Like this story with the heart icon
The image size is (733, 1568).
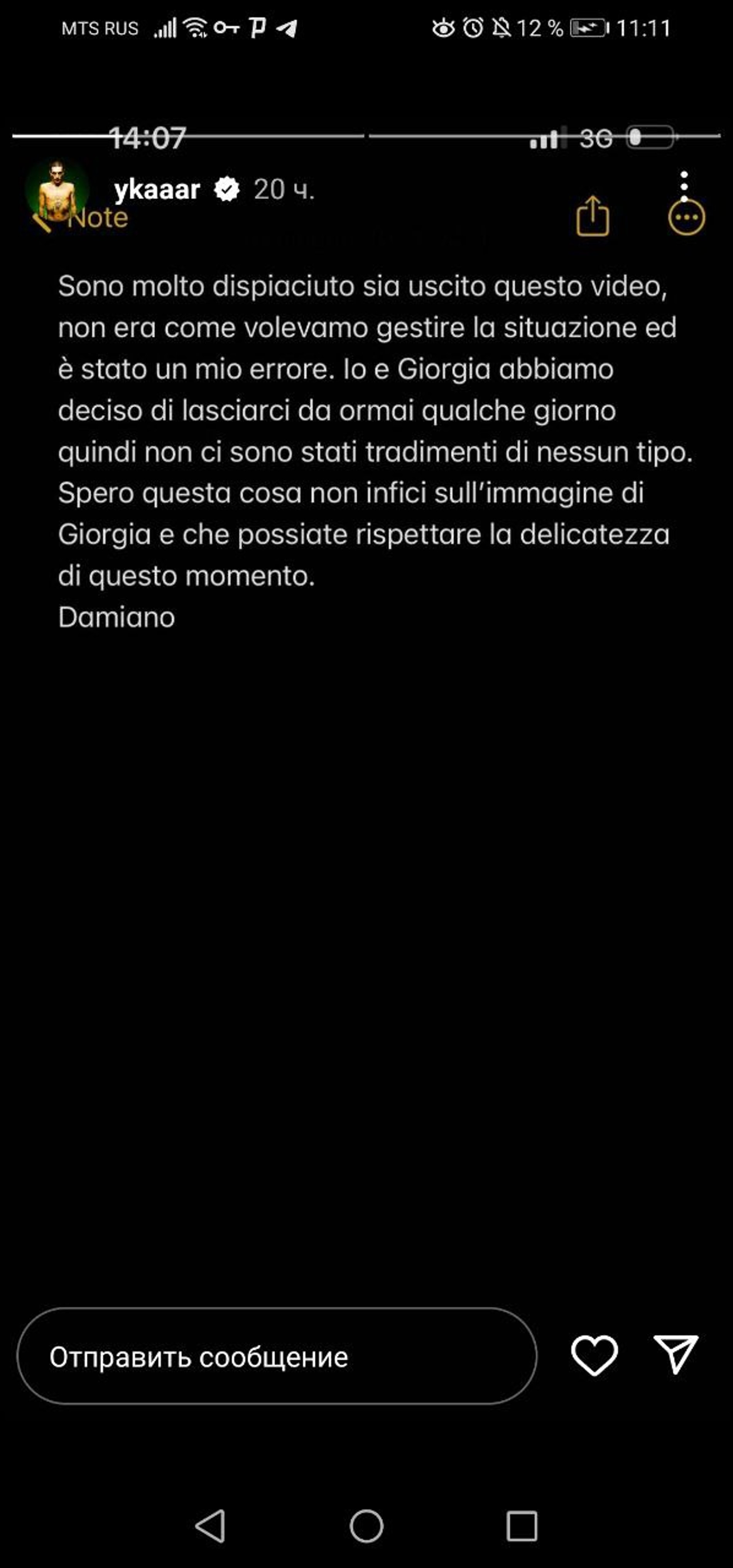point(594,1355)
